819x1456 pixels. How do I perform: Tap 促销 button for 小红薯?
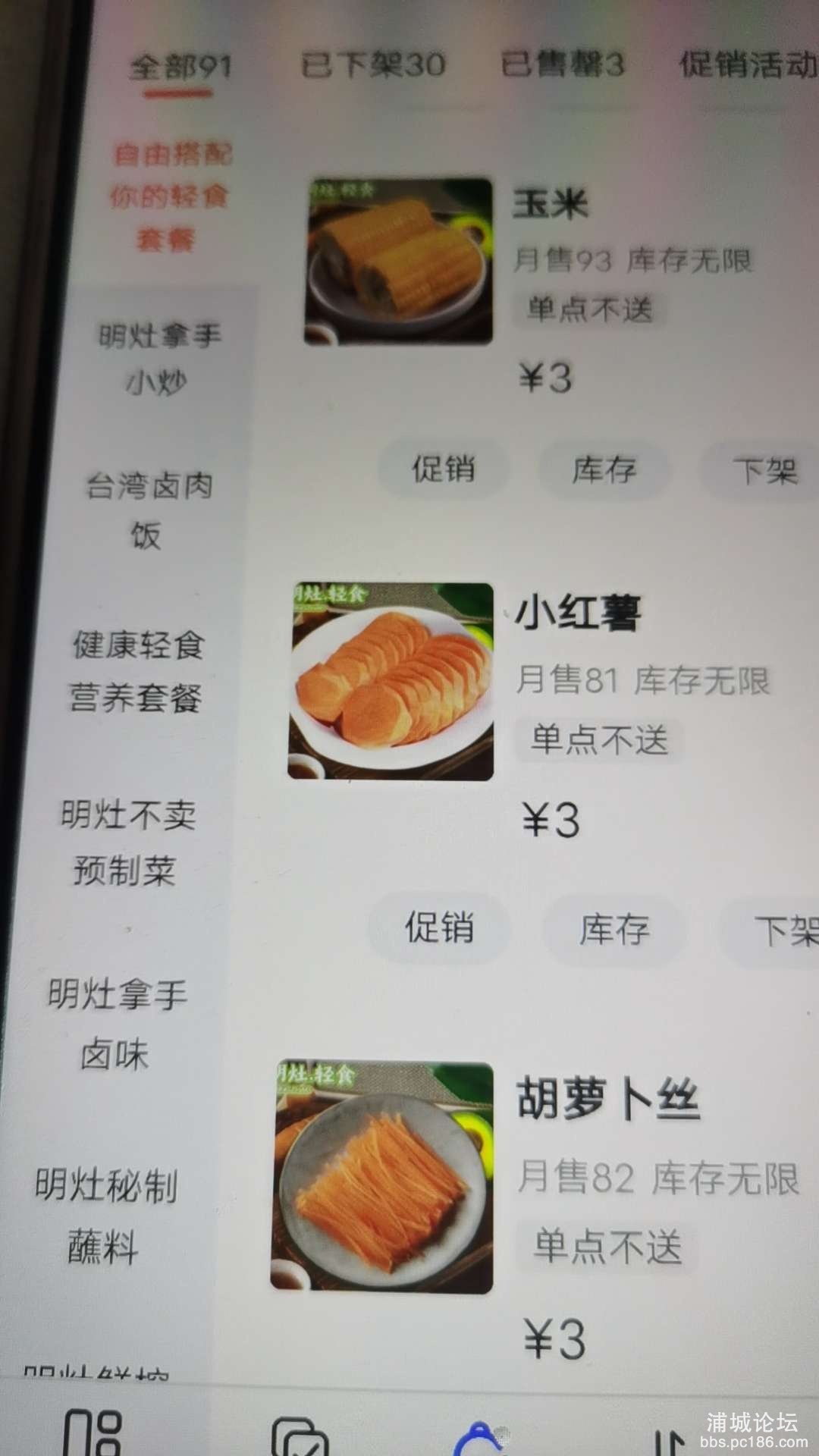click(x=439, y=927)
